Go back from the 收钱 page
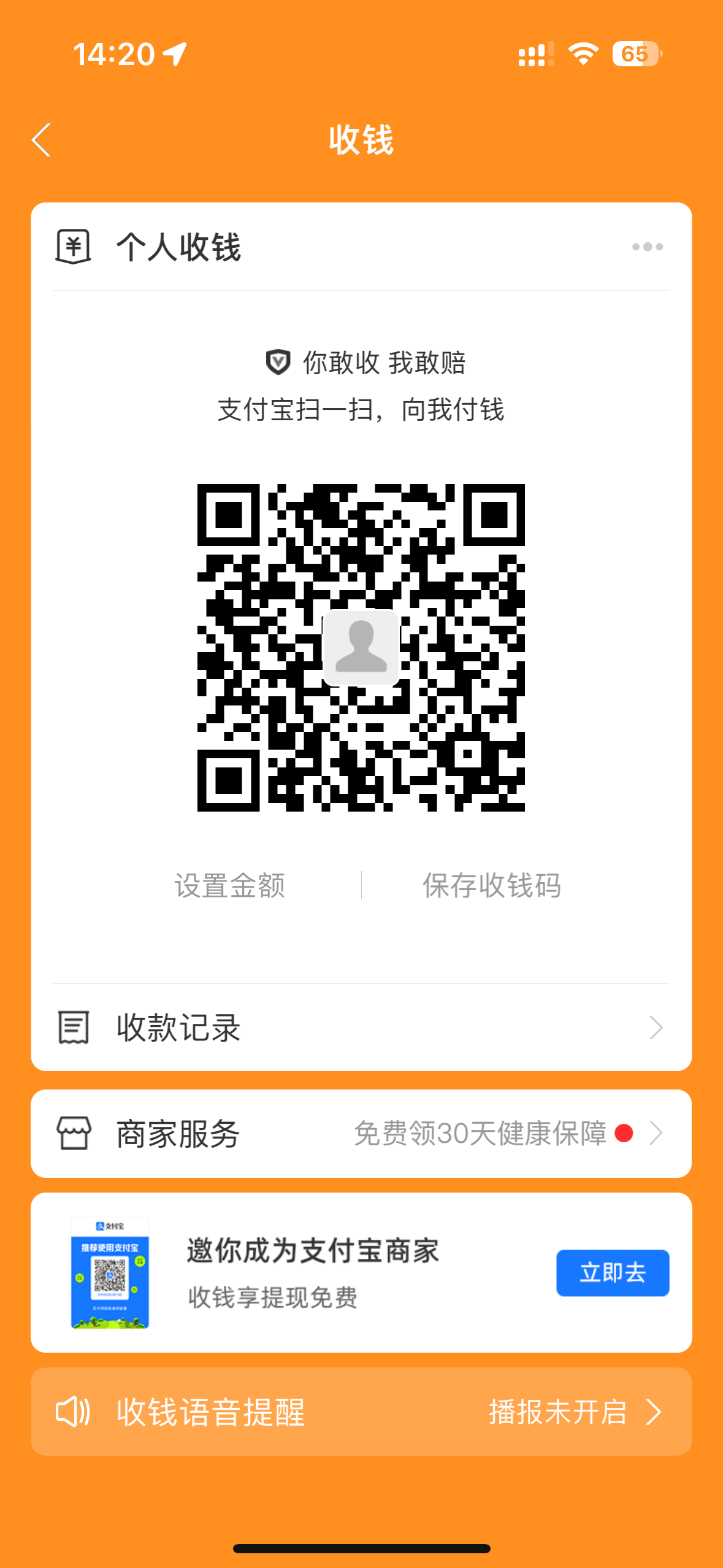 point(42,140)
